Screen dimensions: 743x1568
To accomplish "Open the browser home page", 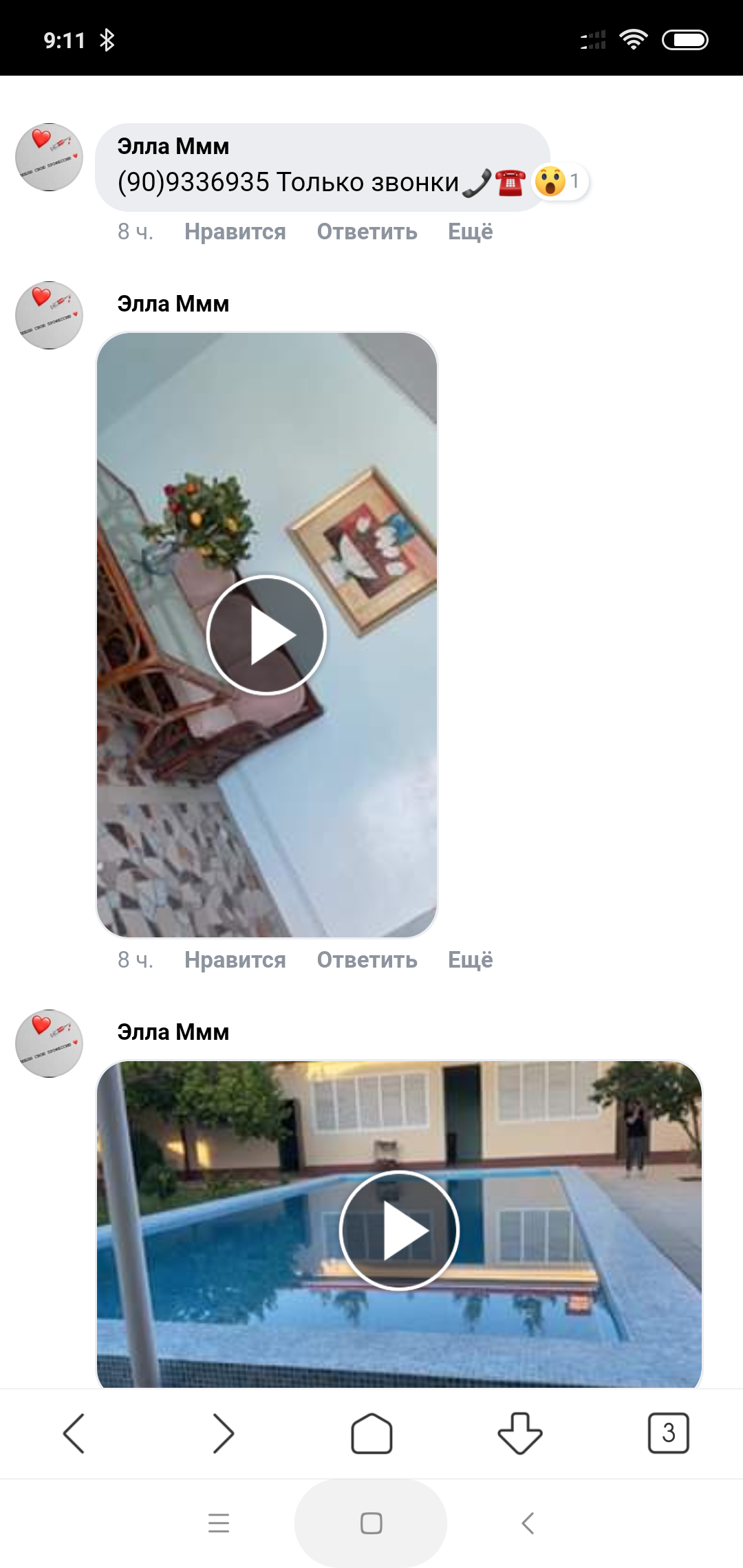I will pos(371,1434).
